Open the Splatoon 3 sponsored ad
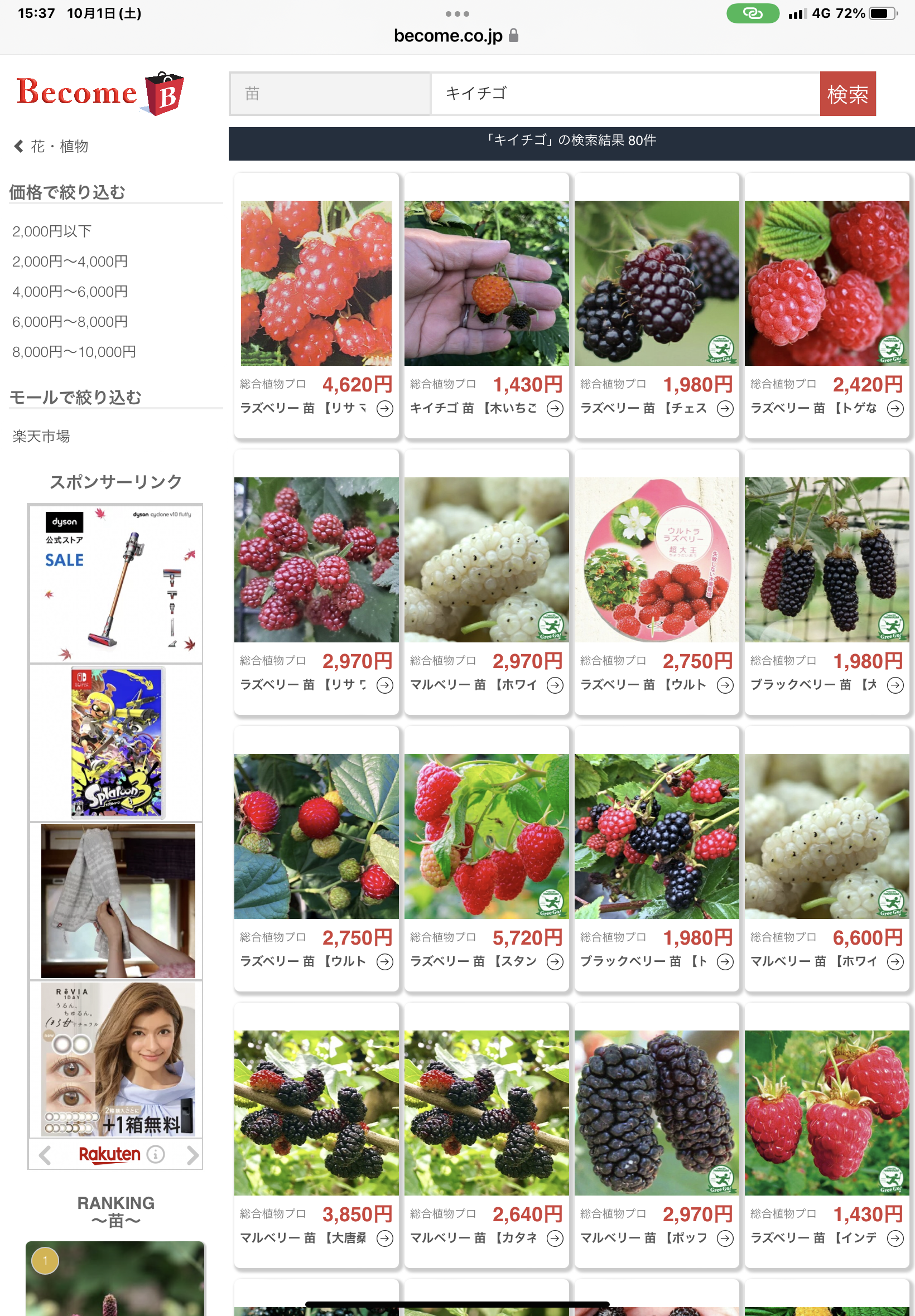 117,742
